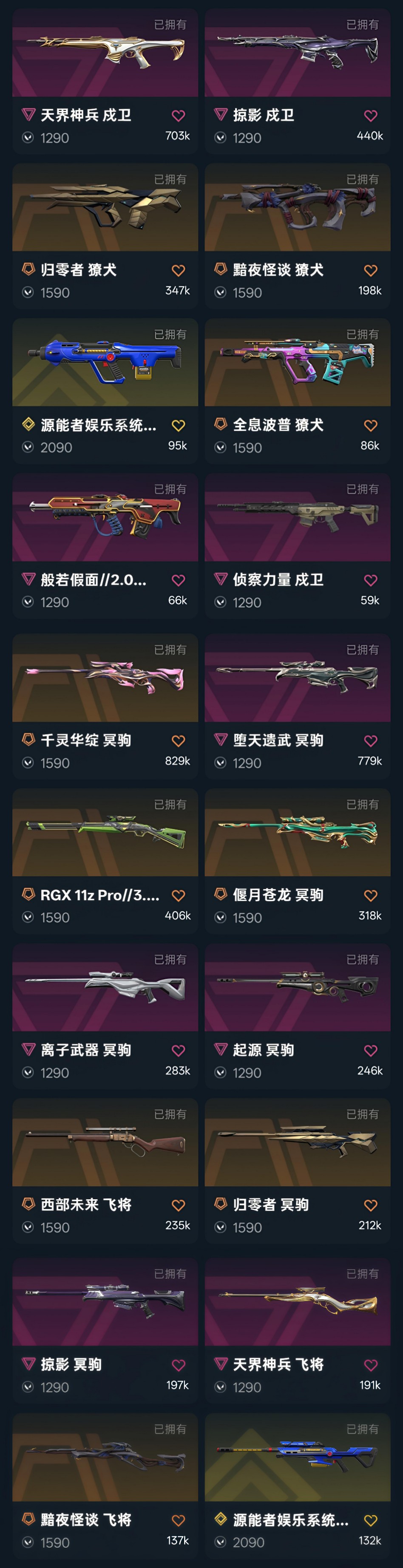
Task: Like the 掠影 戍卫 skin
Action: 370,116
